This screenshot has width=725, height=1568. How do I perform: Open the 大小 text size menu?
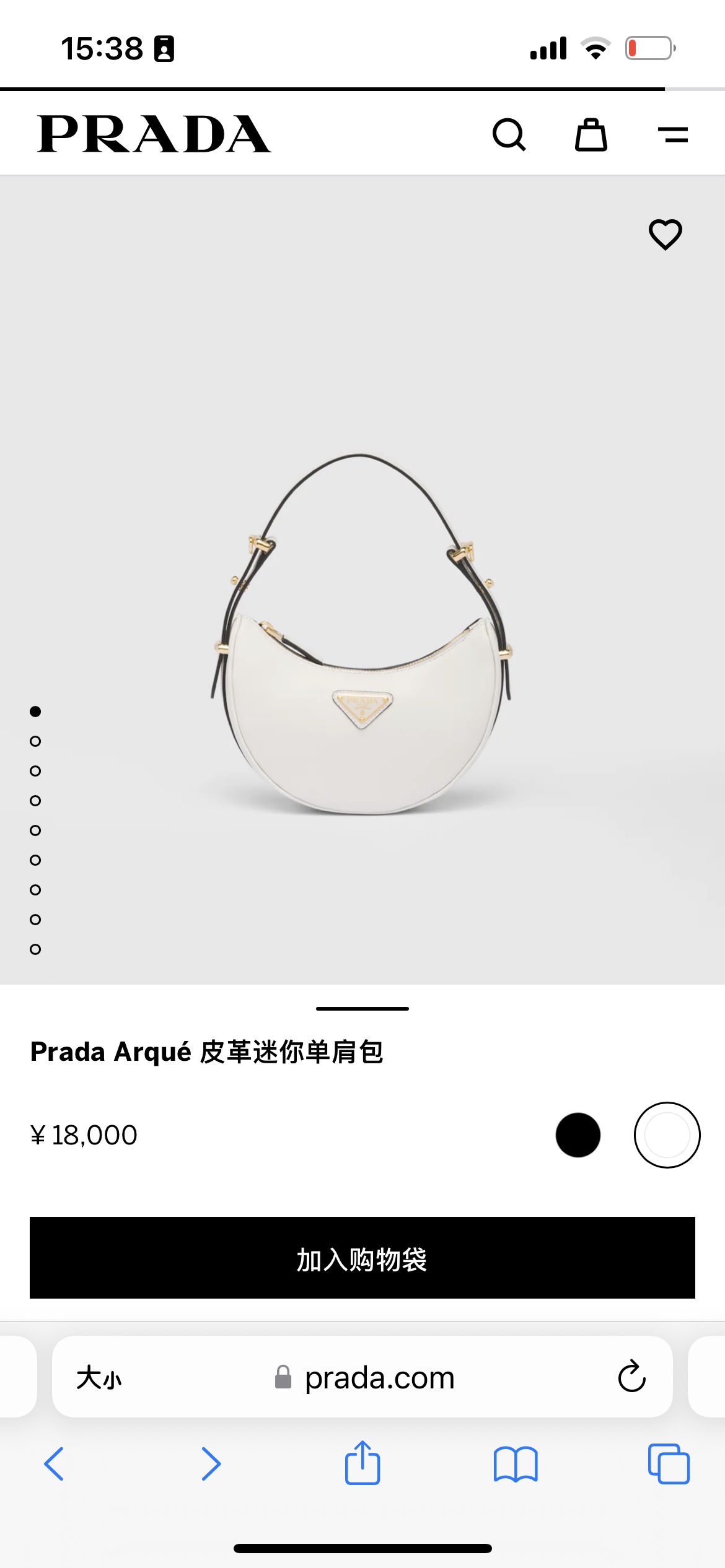(99, 1378)
